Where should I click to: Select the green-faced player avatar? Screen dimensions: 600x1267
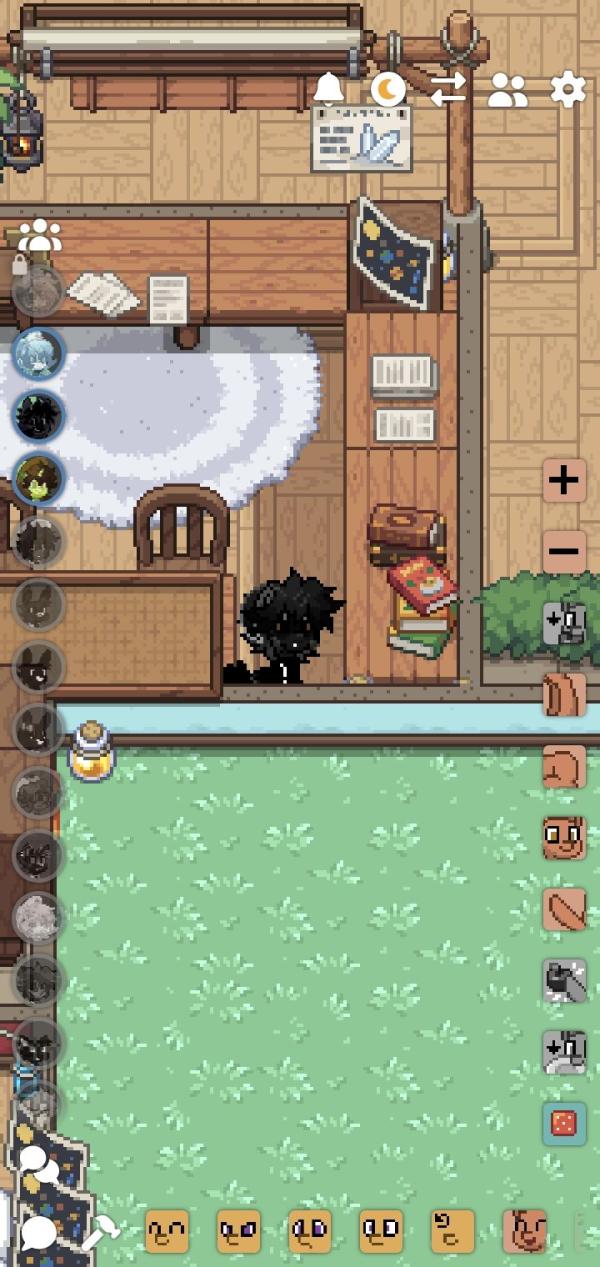pos(39,478)
